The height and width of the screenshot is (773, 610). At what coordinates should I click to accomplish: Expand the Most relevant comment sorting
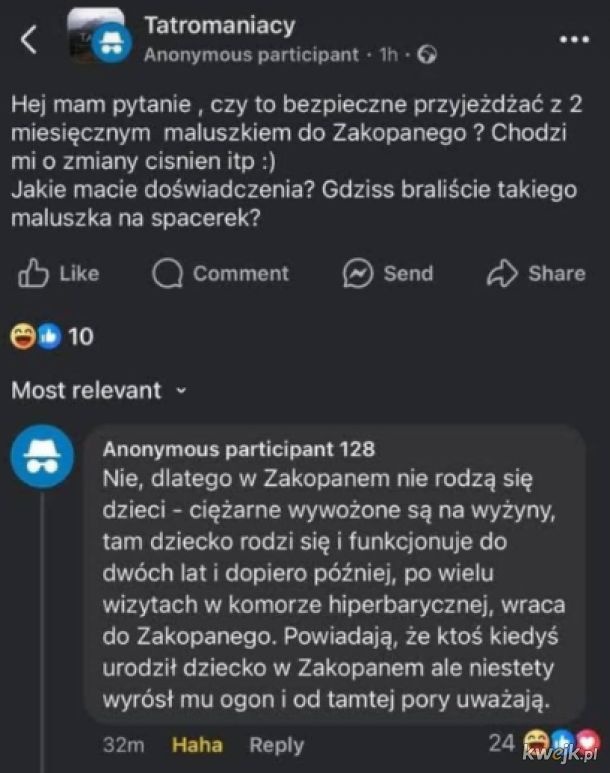pos(98,390)
